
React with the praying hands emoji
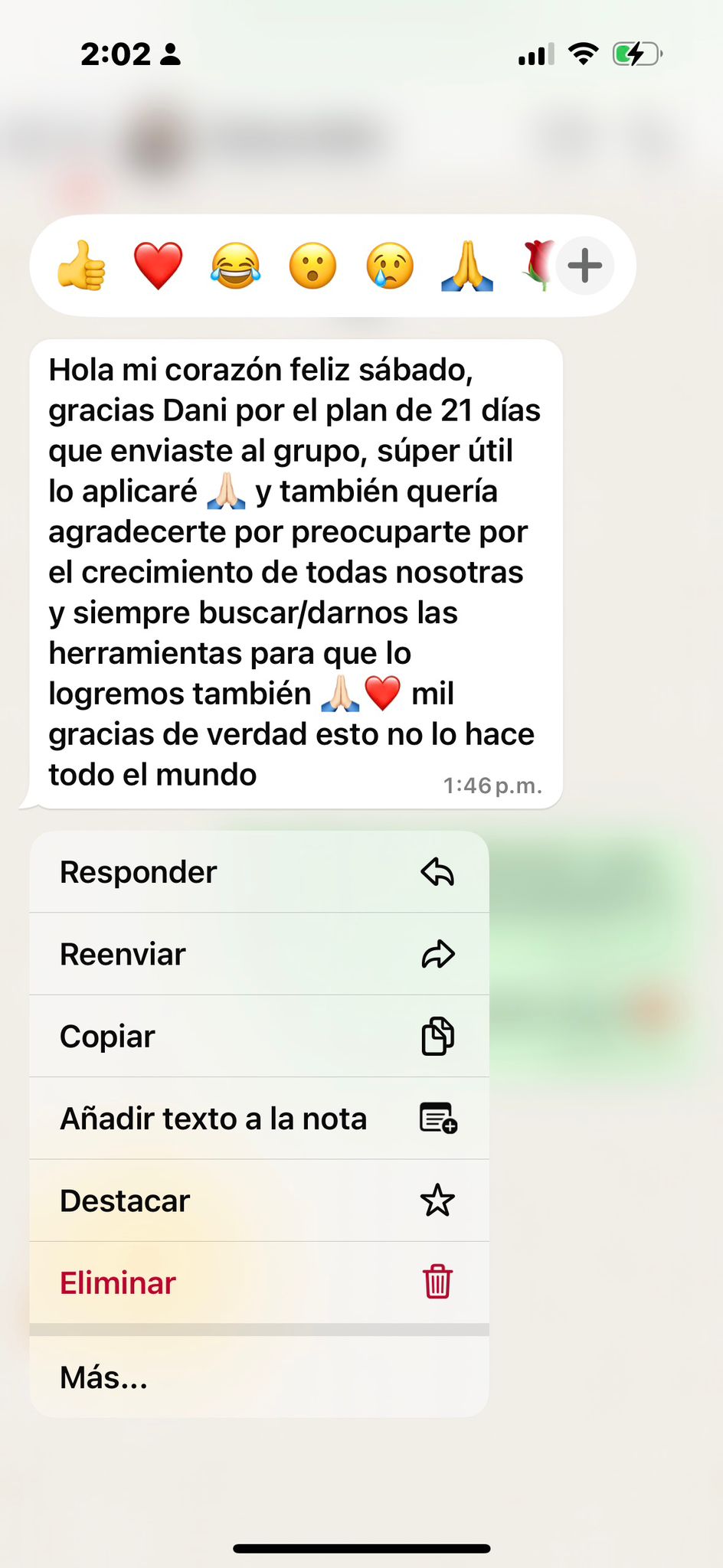coord(467,266)
